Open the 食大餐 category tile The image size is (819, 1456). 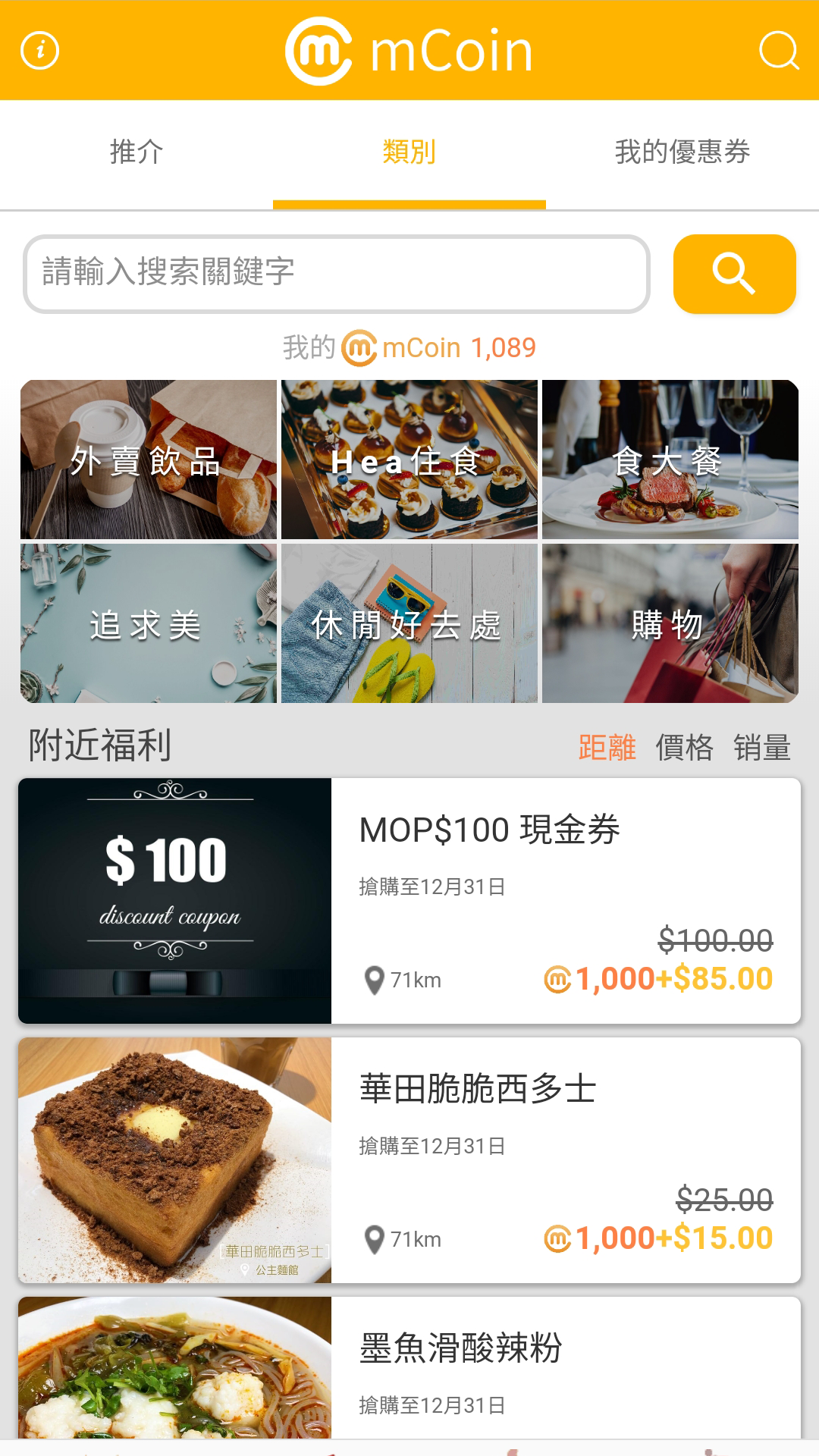[670, 460]
